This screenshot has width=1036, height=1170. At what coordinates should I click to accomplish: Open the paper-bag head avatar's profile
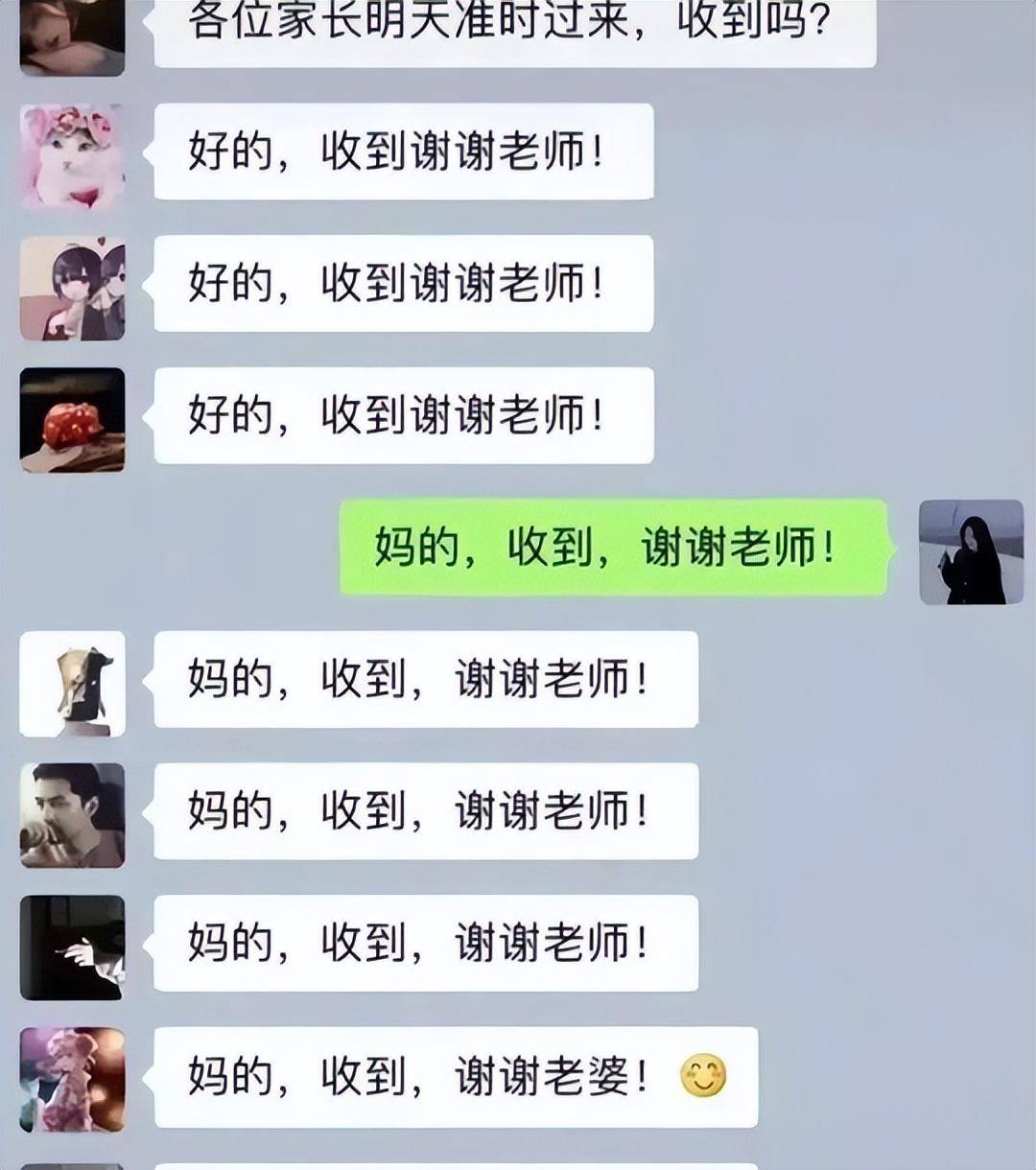(73, 684)
